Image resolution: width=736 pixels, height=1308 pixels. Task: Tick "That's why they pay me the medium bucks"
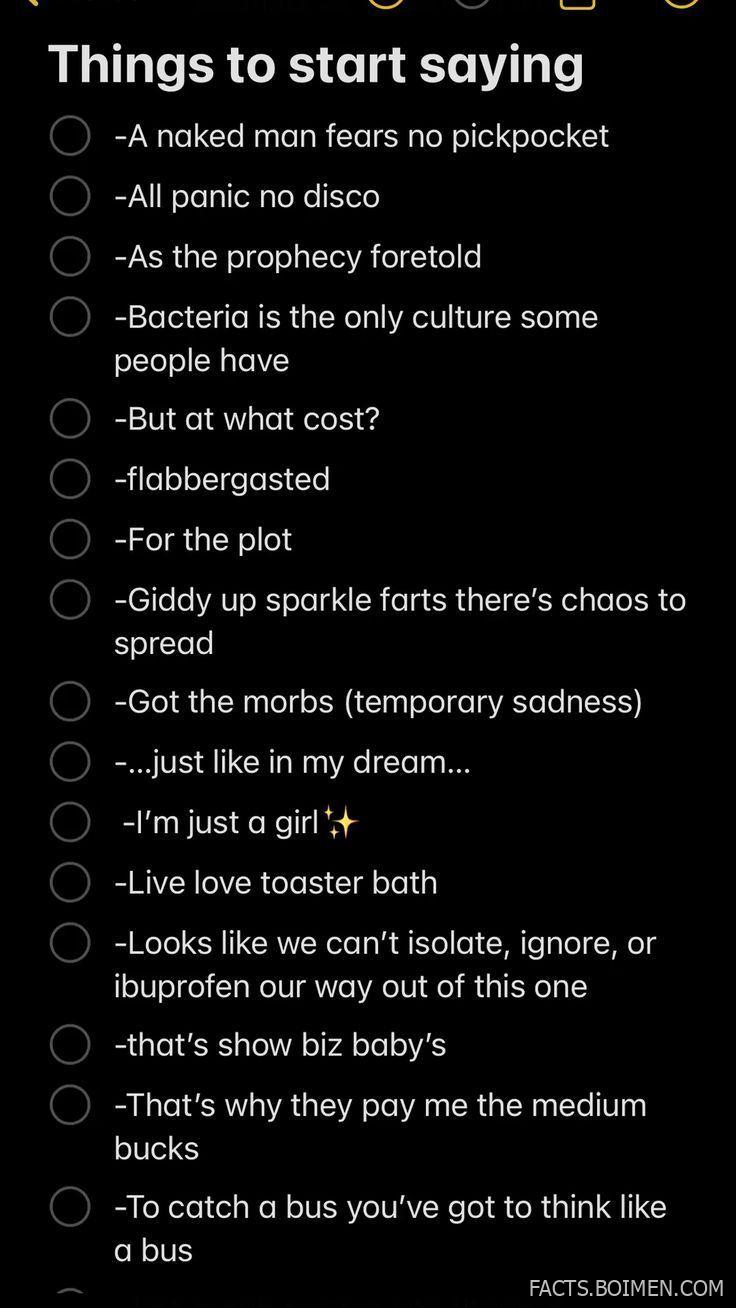[70, 1105]
